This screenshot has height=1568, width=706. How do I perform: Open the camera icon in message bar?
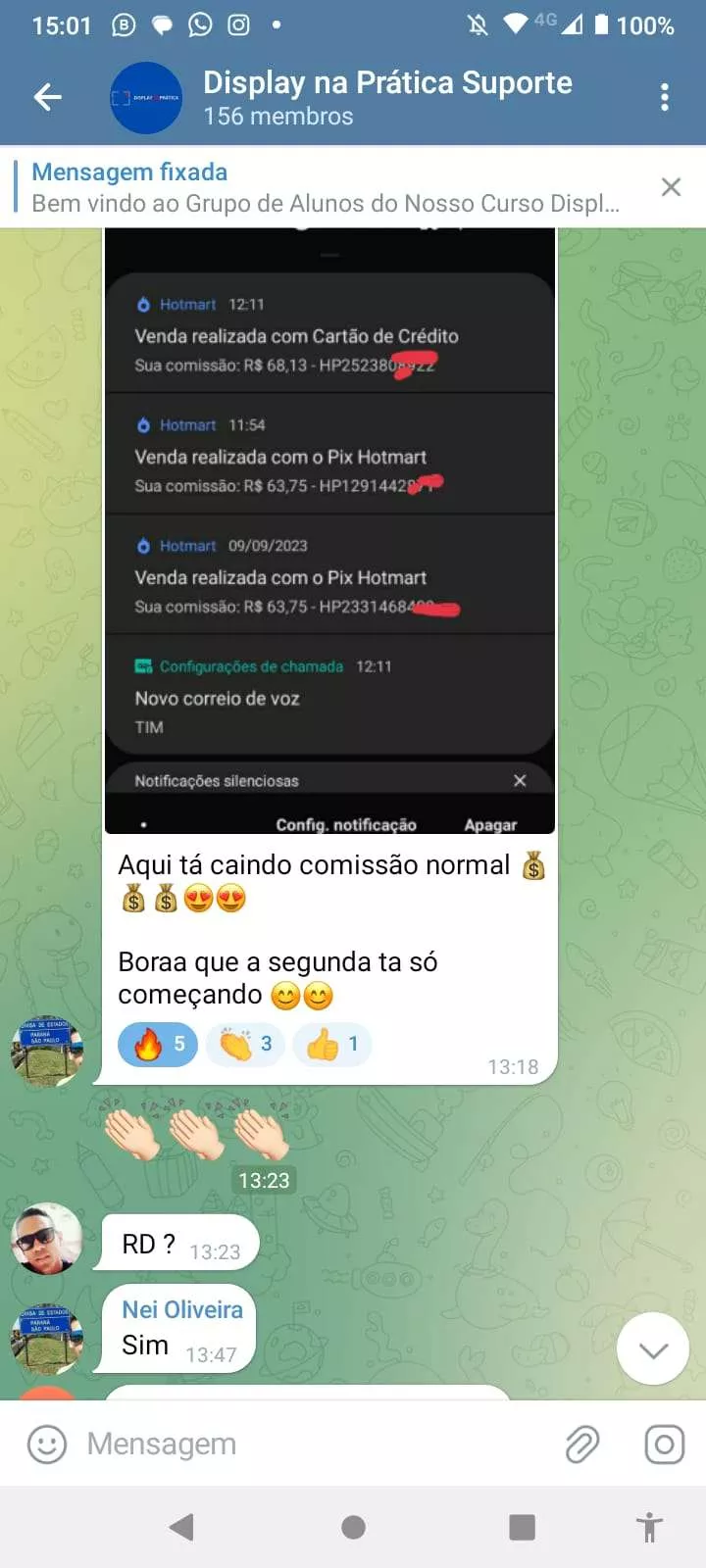[x=664, y=1445]
